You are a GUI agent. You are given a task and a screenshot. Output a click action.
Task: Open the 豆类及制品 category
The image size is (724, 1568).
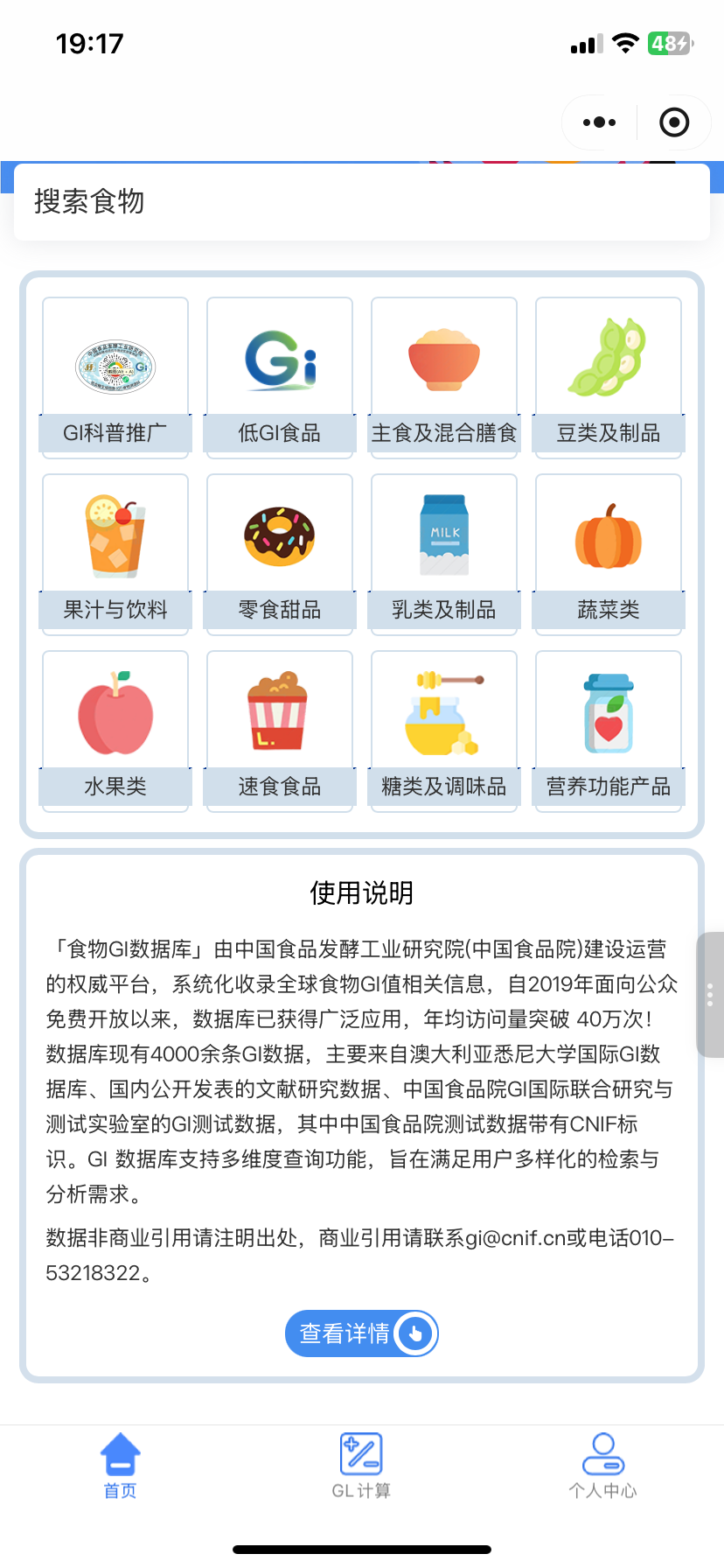609,377
